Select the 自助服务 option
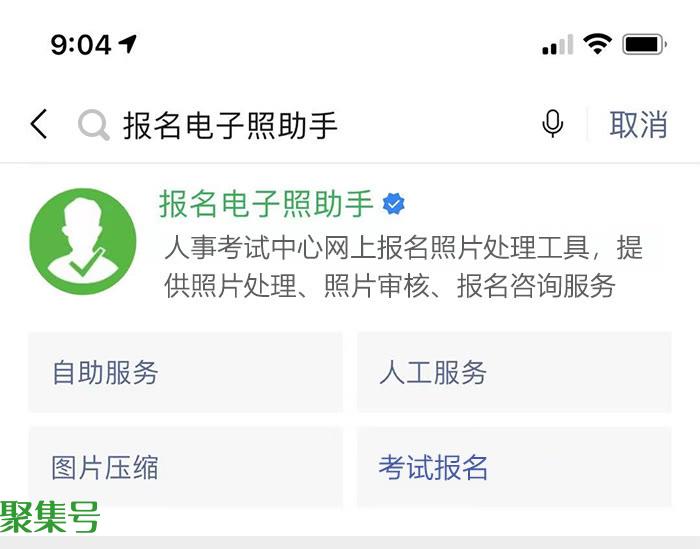The width and height of the screenshot is (700, 549). [185, 373]
